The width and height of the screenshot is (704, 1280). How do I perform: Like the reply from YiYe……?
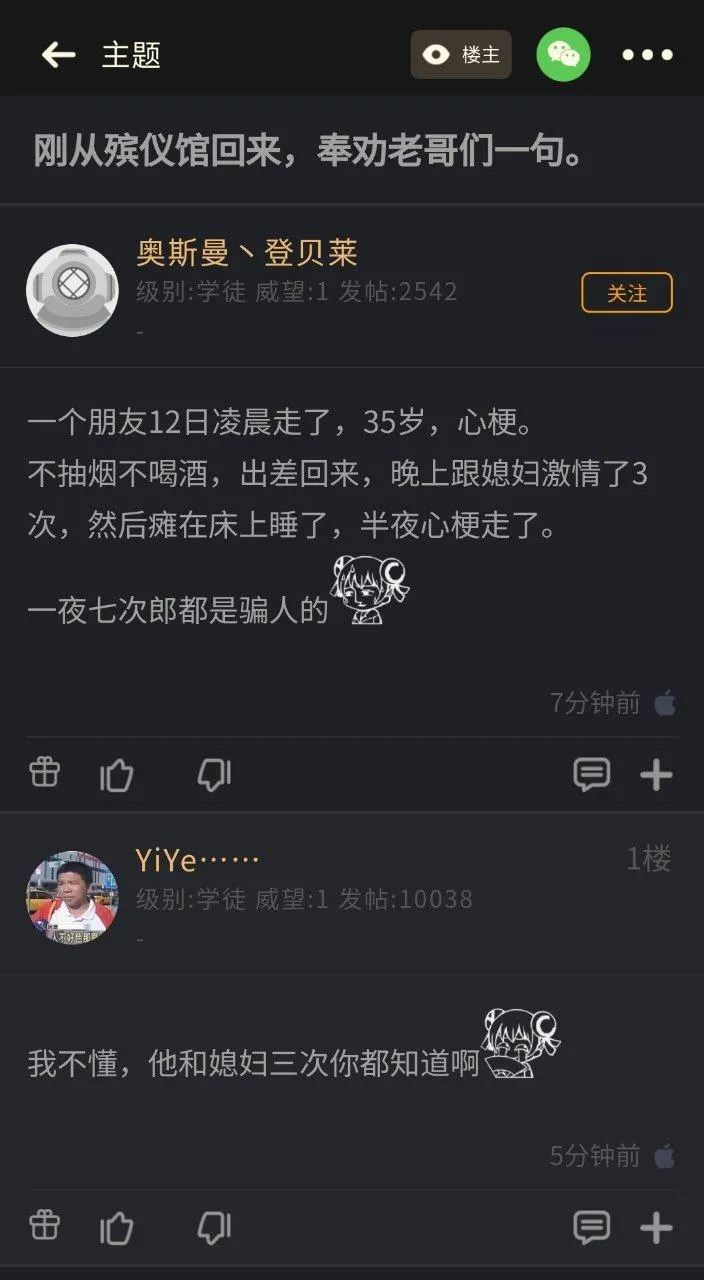pyautogui.click(x=117, y=1227)
